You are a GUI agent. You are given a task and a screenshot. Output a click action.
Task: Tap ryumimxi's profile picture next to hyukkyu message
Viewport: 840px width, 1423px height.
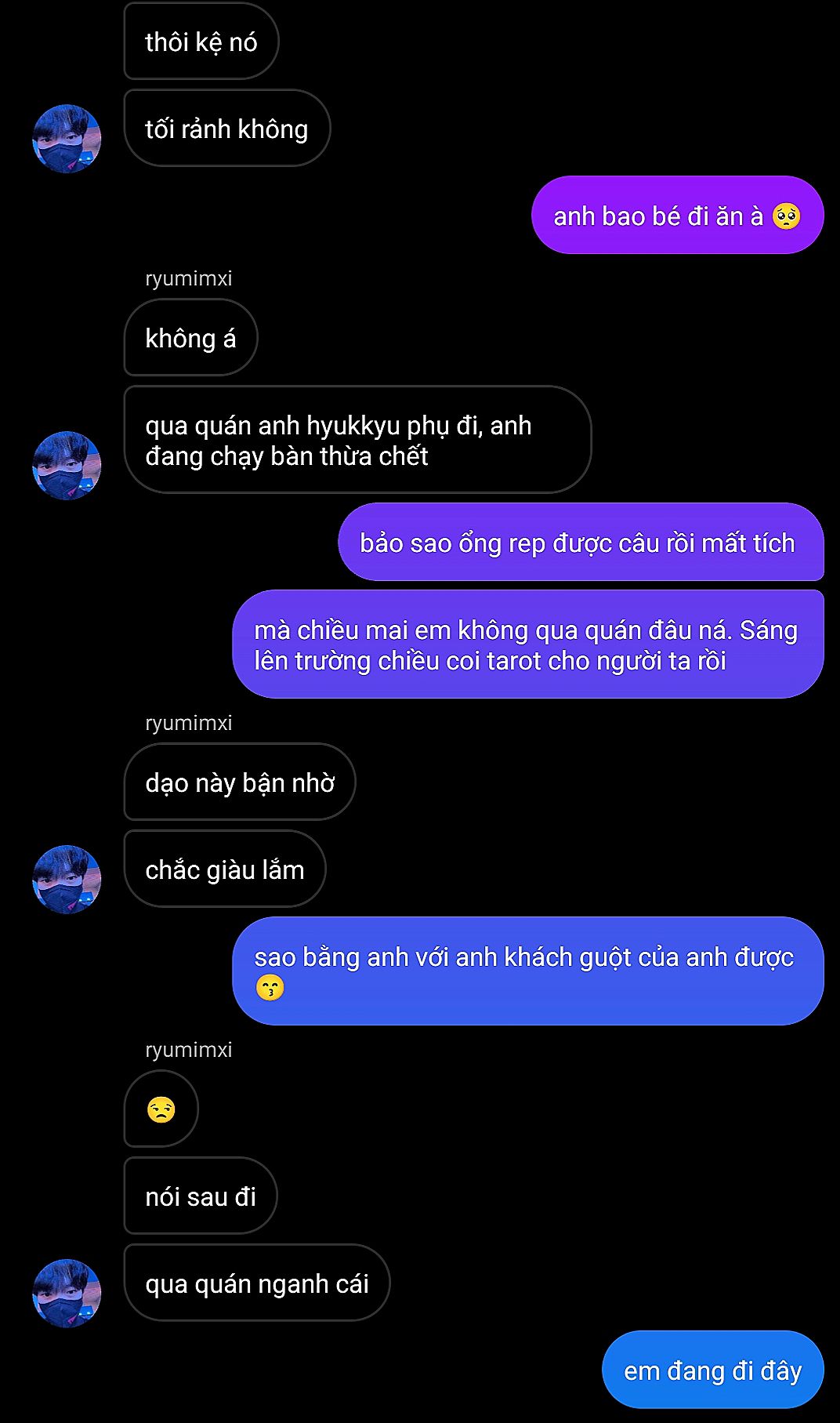(x=67, y=465)
